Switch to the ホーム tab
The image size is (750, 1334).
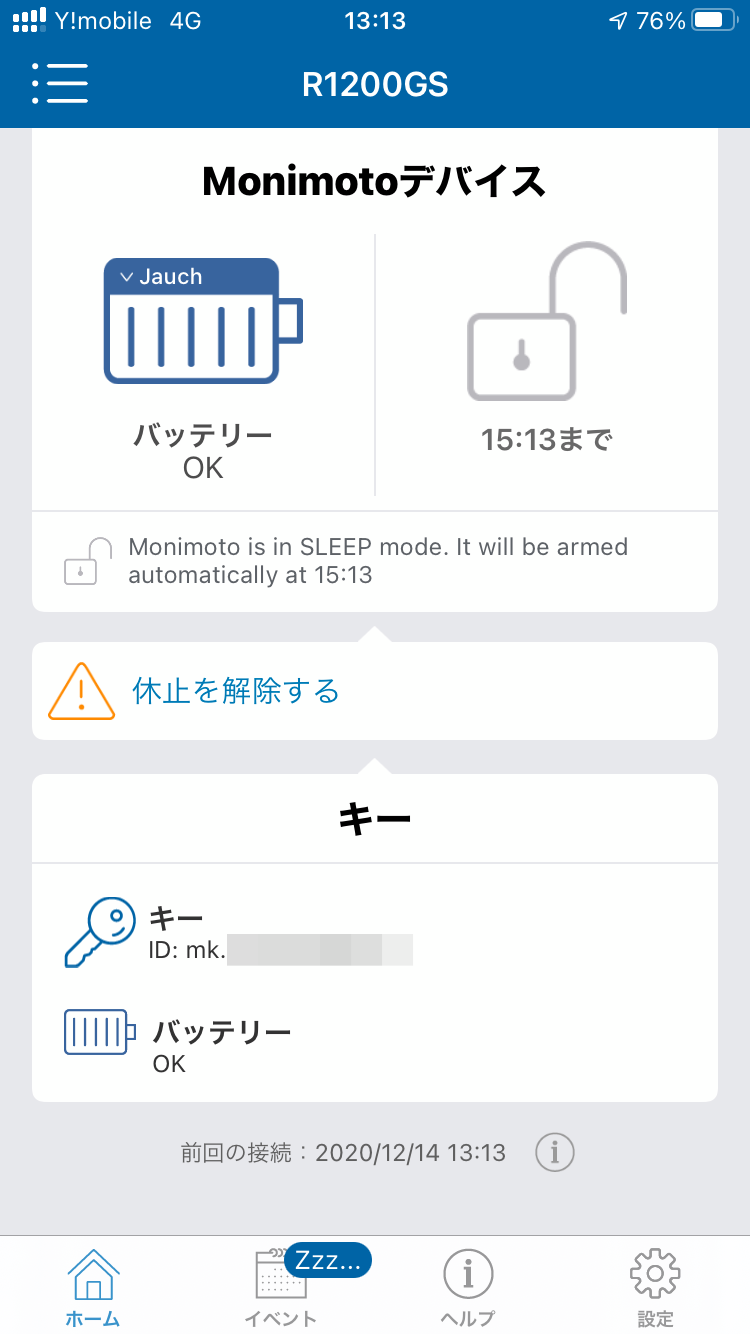(93, 1288)
